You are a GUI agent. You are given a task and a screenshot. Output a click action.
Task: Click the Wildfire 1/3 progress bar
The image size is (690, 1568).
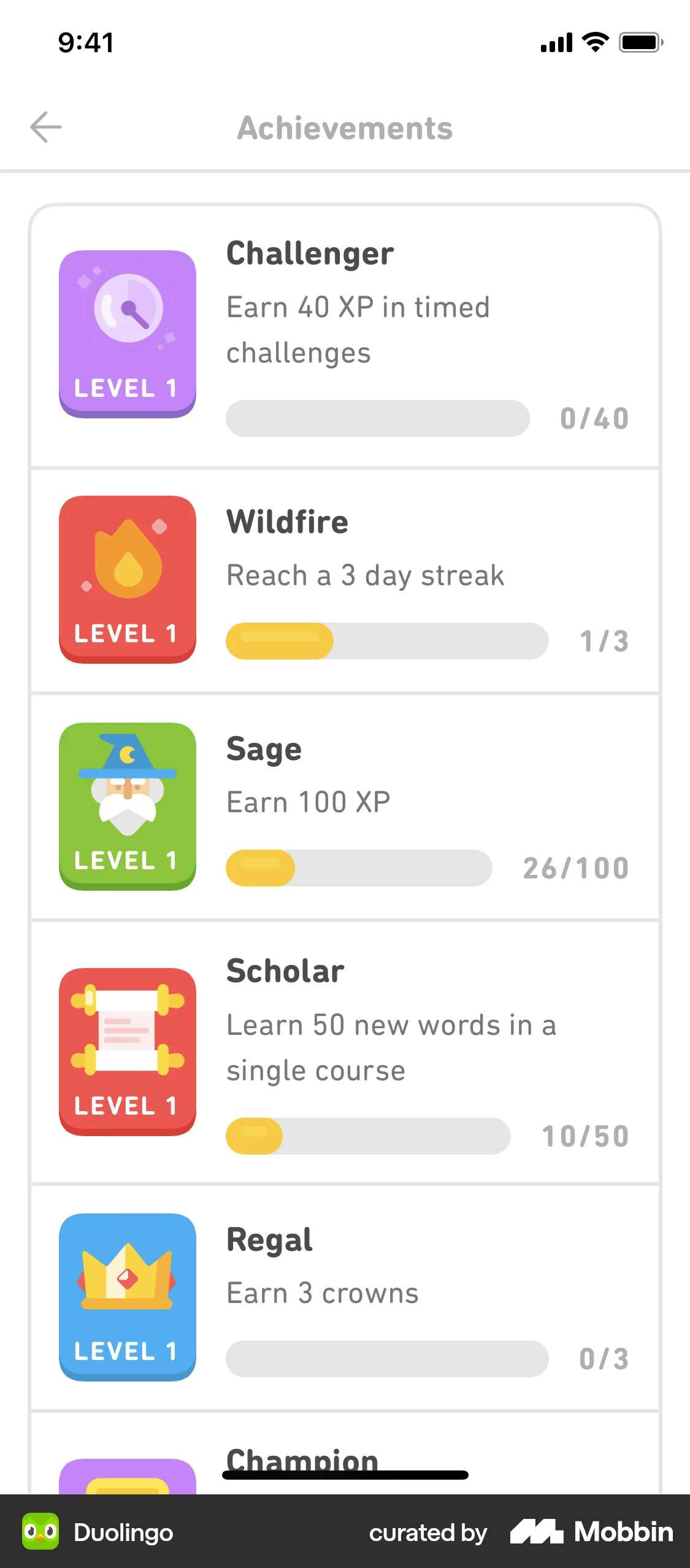(x=388, y=640)
